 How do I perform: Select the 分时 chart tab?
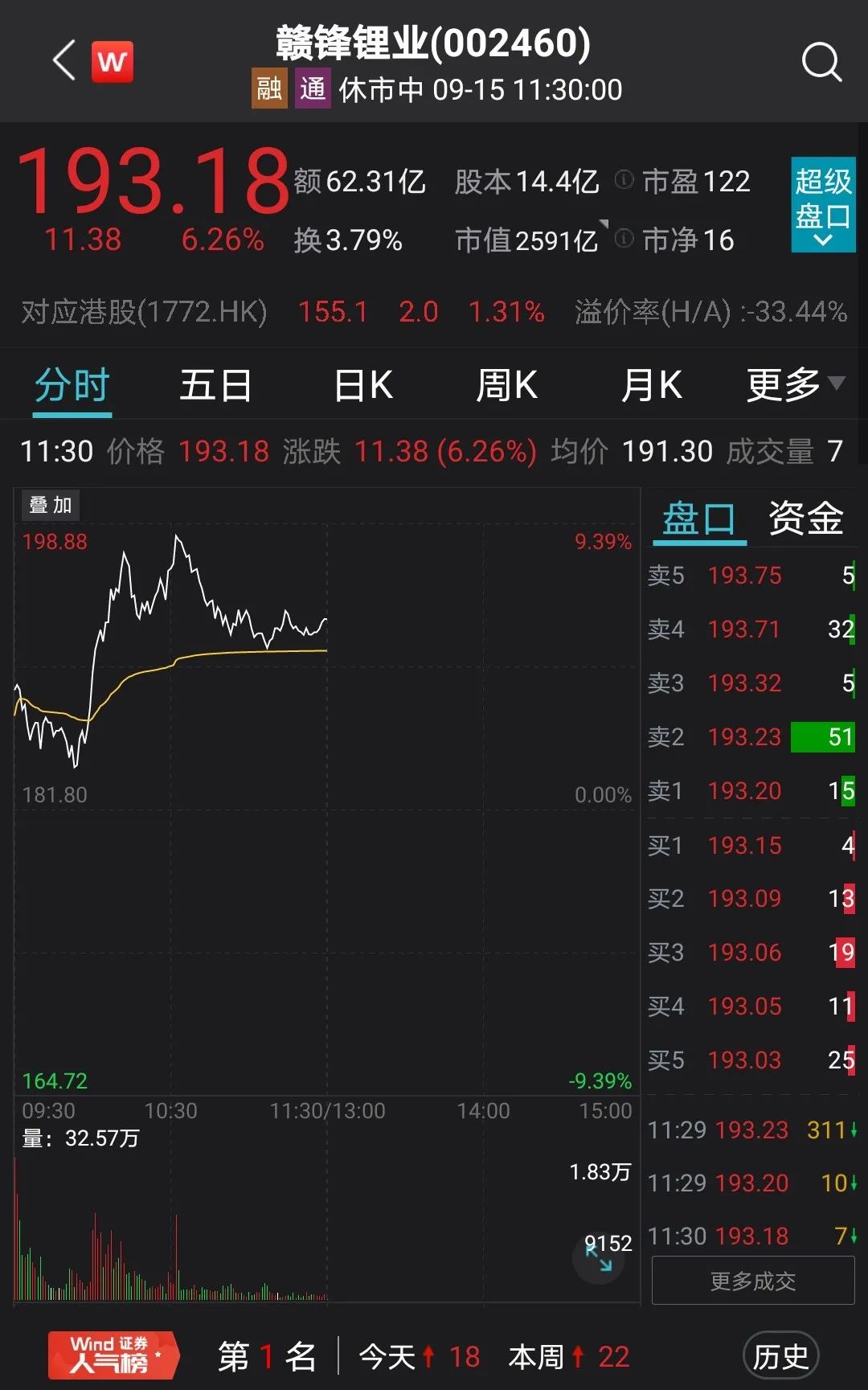coord(72,385)
